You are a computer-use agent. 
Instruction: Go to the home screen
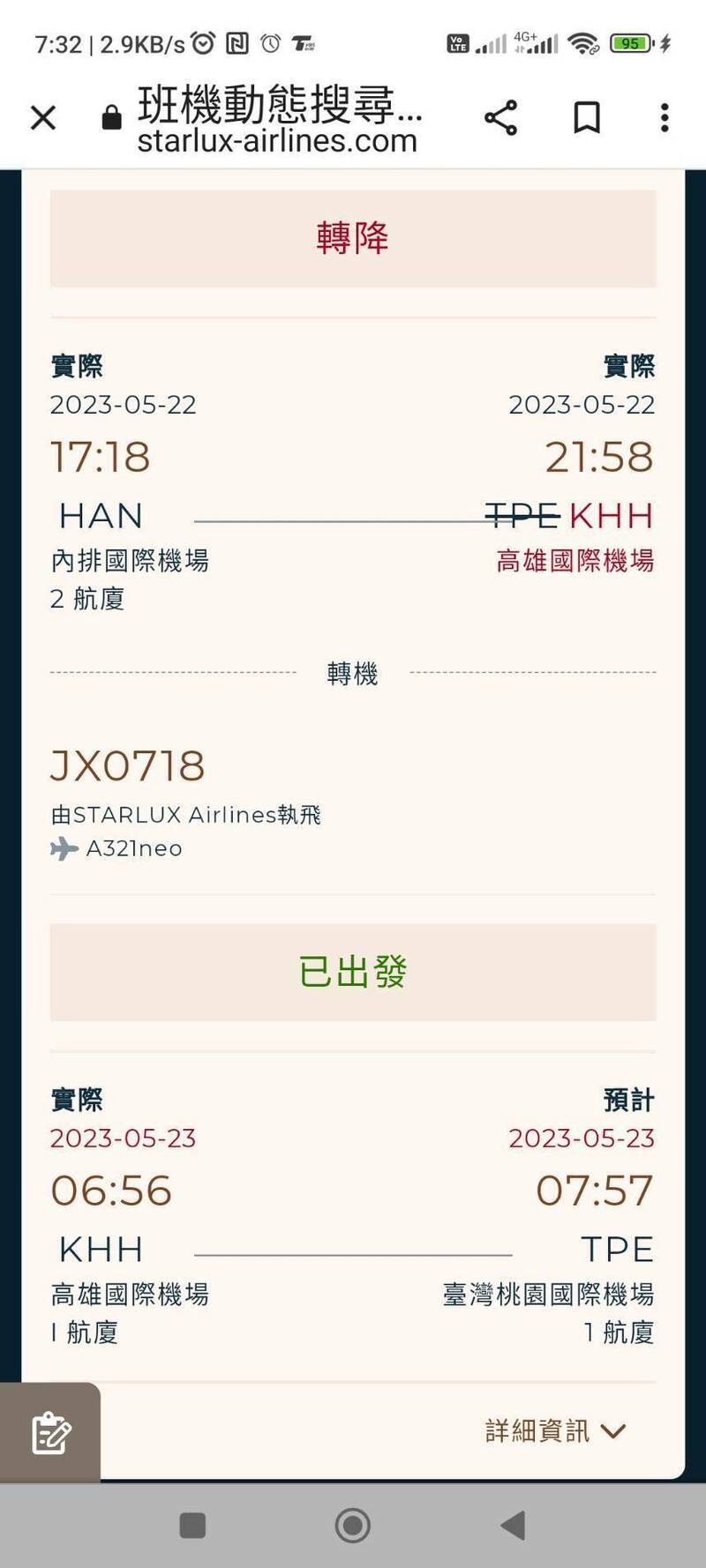353,1525
